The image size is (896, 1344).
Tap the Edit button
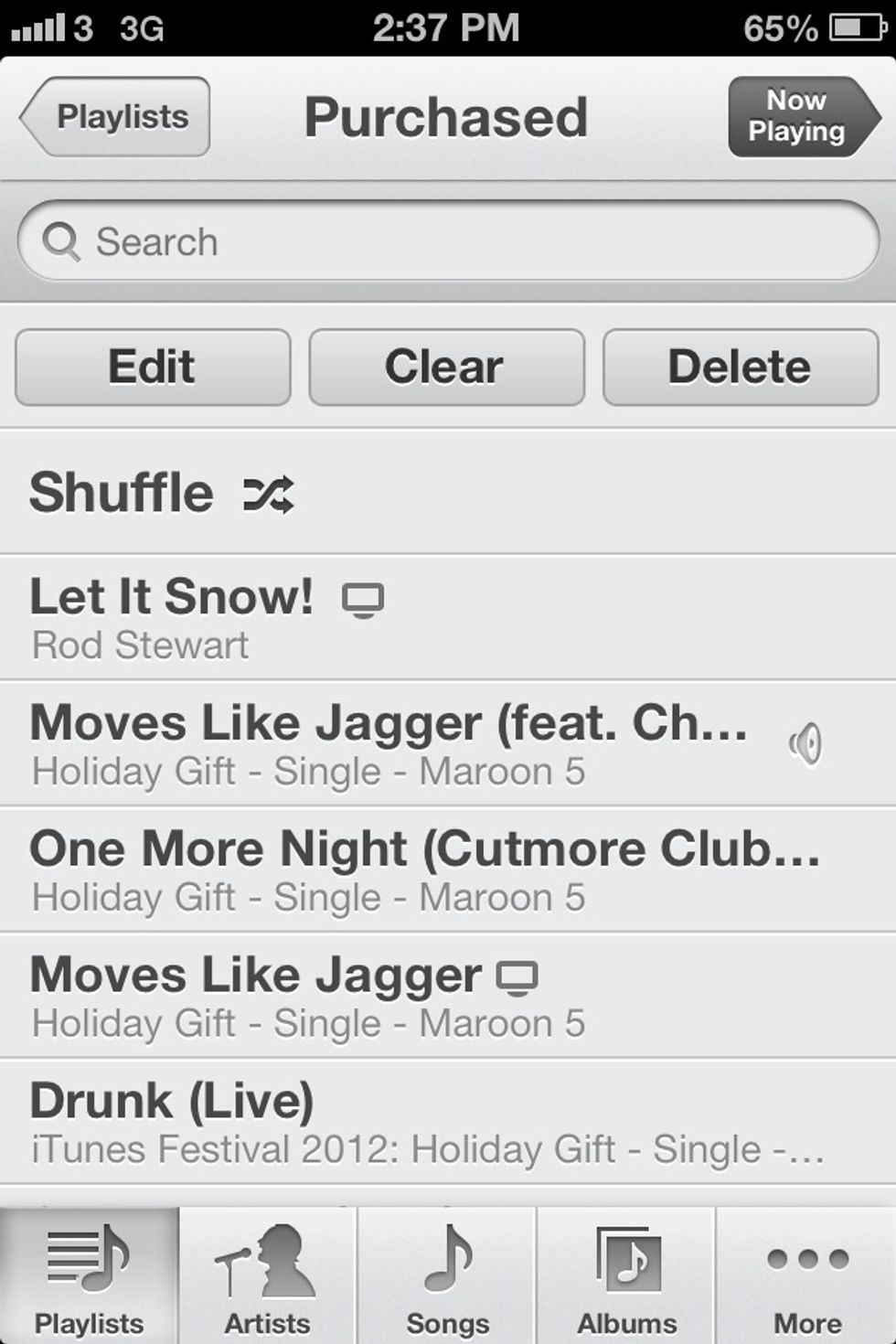152,367
